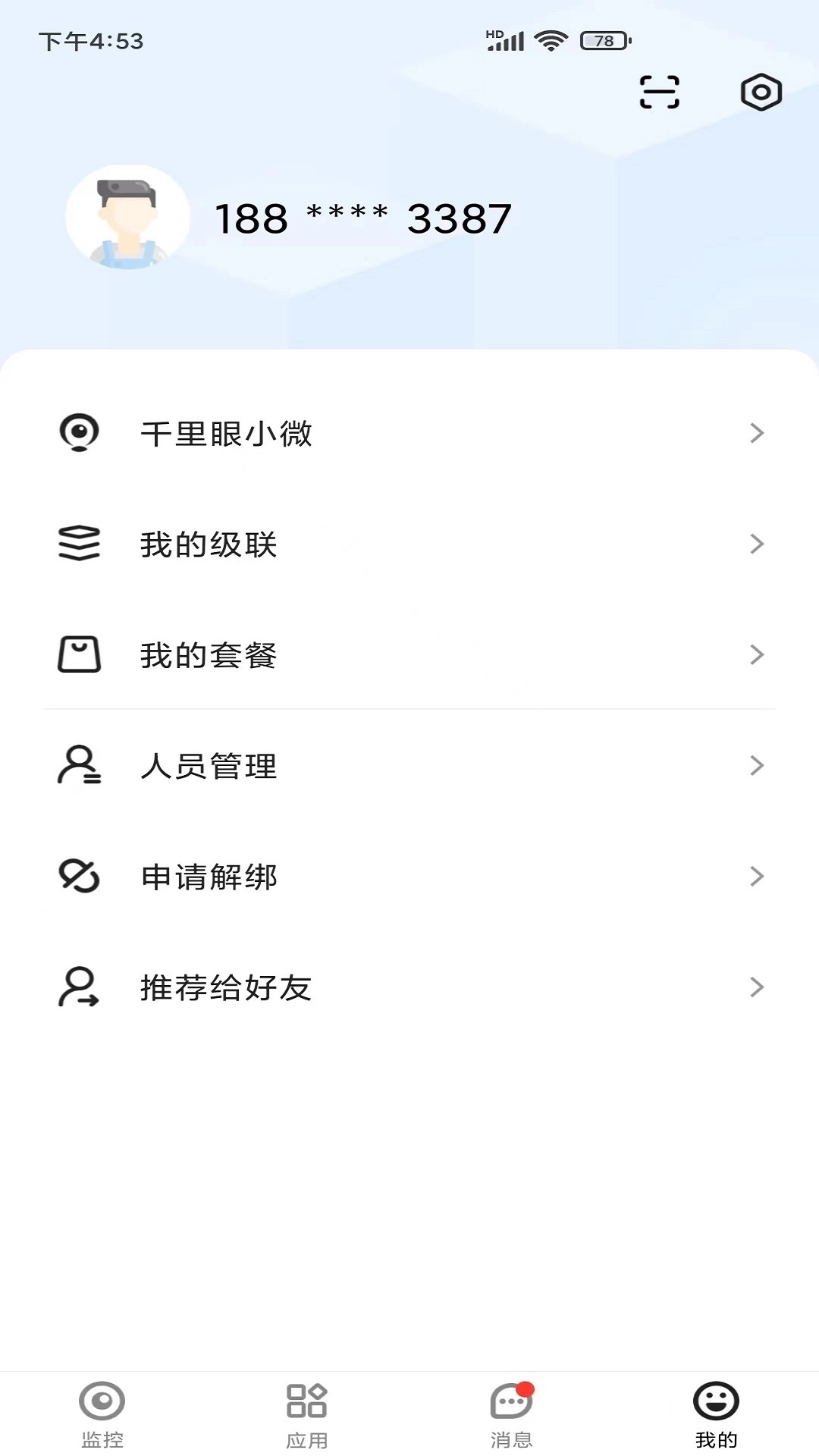This screenshot has width=819, height=1456.
Task: Open the settings gear icon
Action: (761, 92)
